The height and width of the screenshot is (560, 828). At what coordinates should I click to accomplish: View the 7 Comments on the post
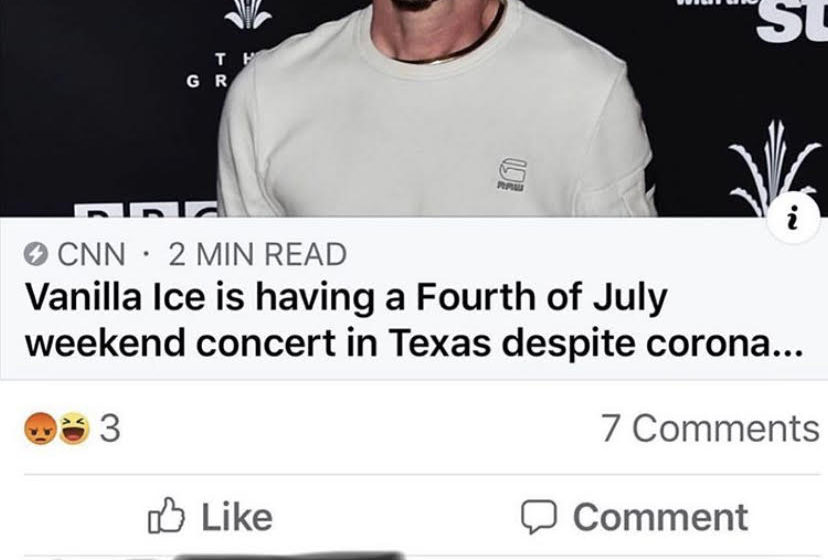(709, 428)
